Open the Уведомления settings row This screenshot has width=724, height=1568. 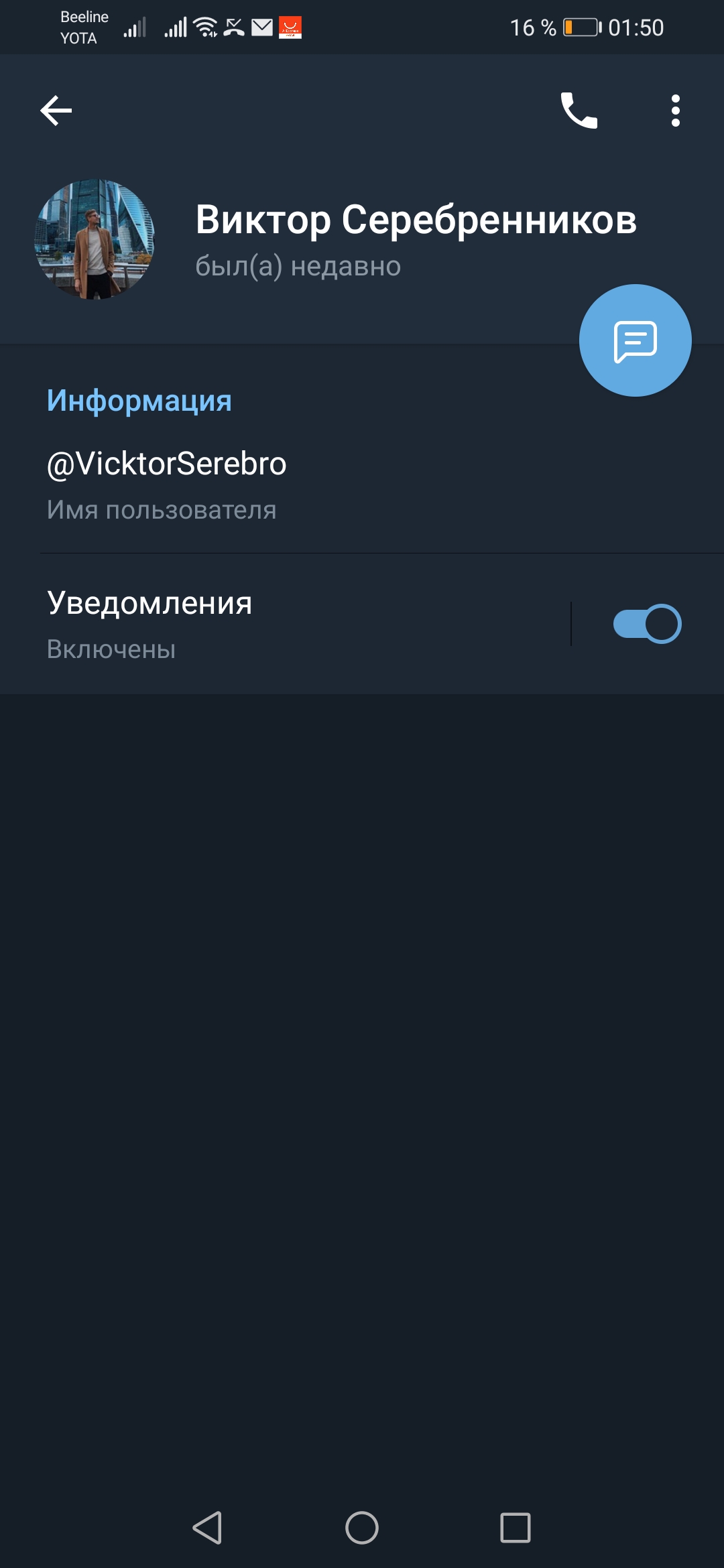tap(285, 624)
